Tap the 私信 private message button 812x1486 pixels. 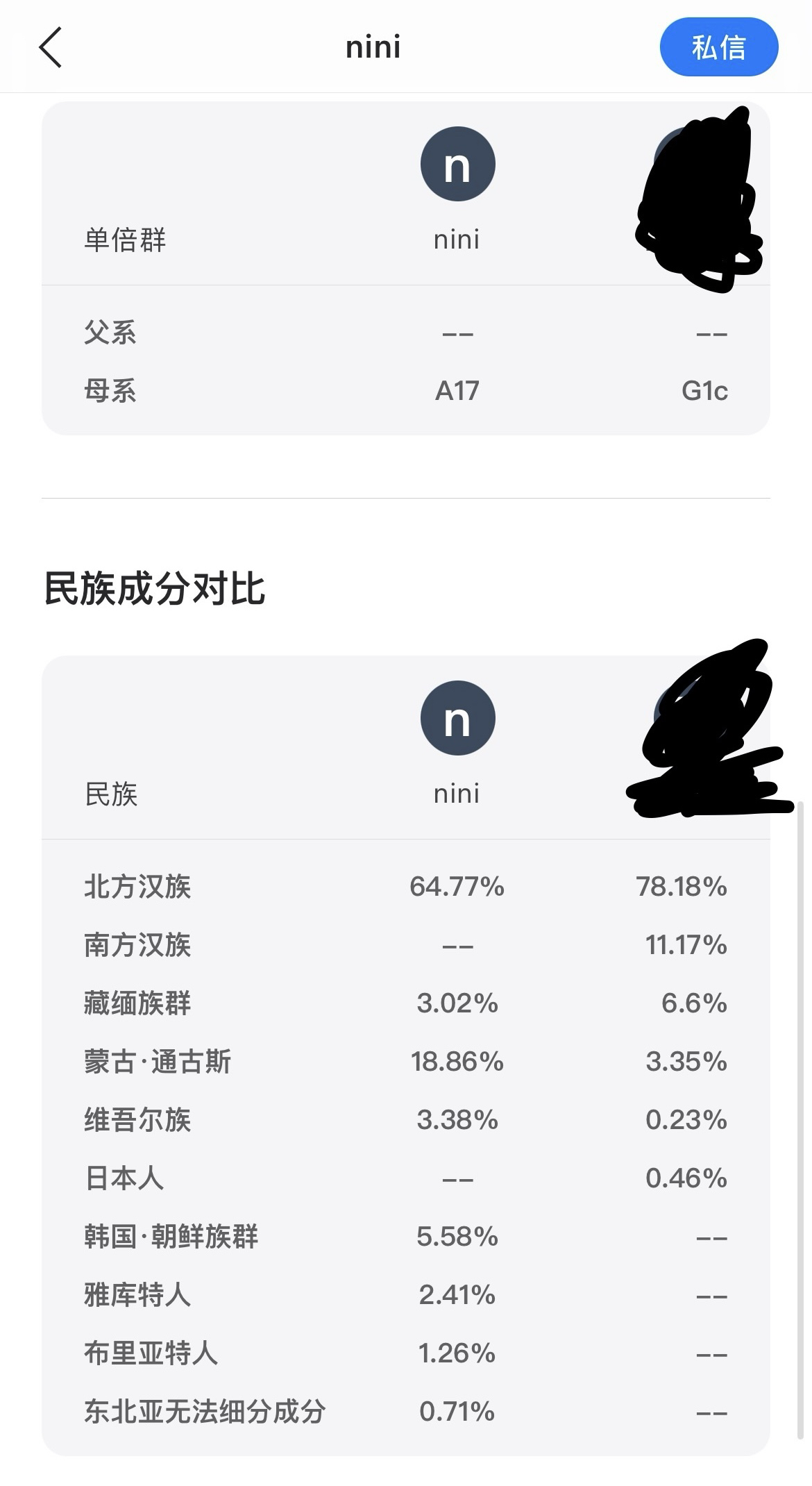click(x=718, y=47)
